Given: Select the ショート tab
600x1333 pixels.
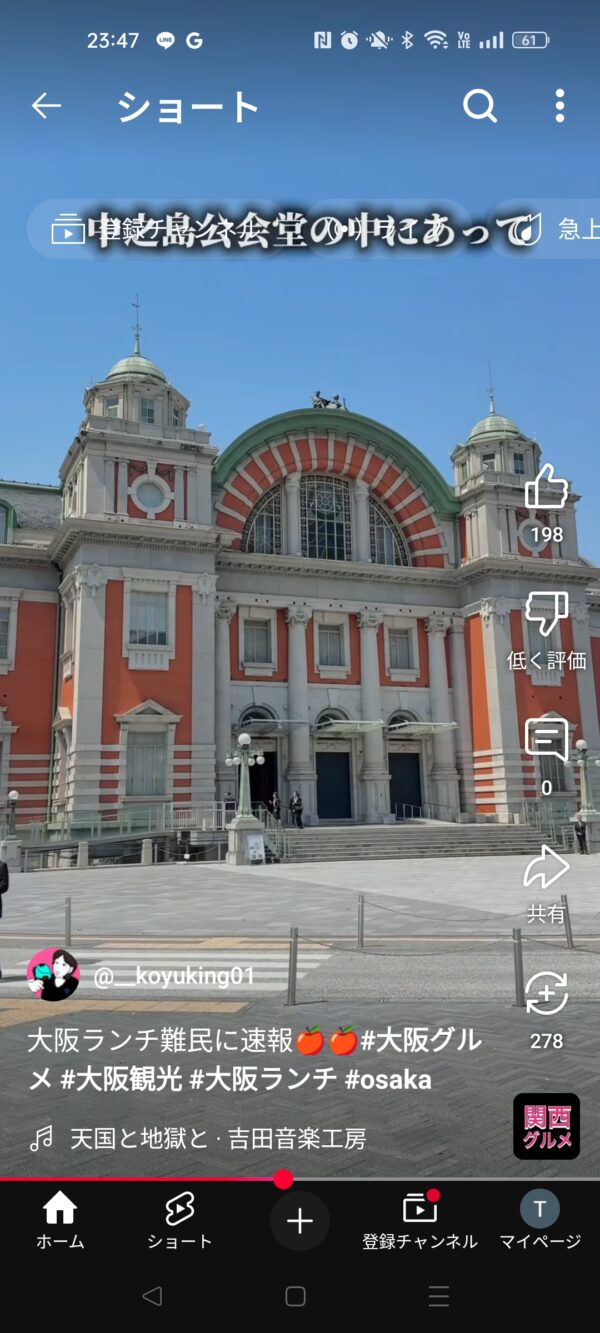Looking at the screenshot, I should (x=180, y=1221).
